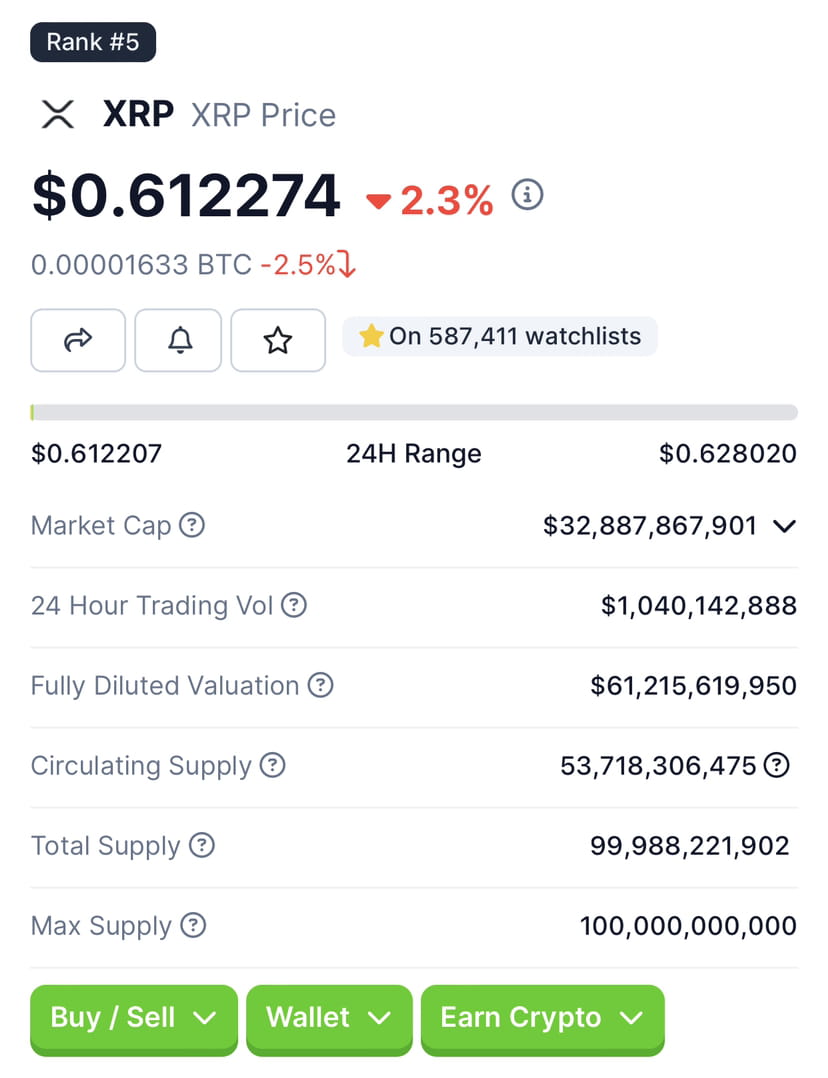Click the 0.00001633 BTC price link
This screenshot has width=828, height=1078.
click(x=142, y=265)
